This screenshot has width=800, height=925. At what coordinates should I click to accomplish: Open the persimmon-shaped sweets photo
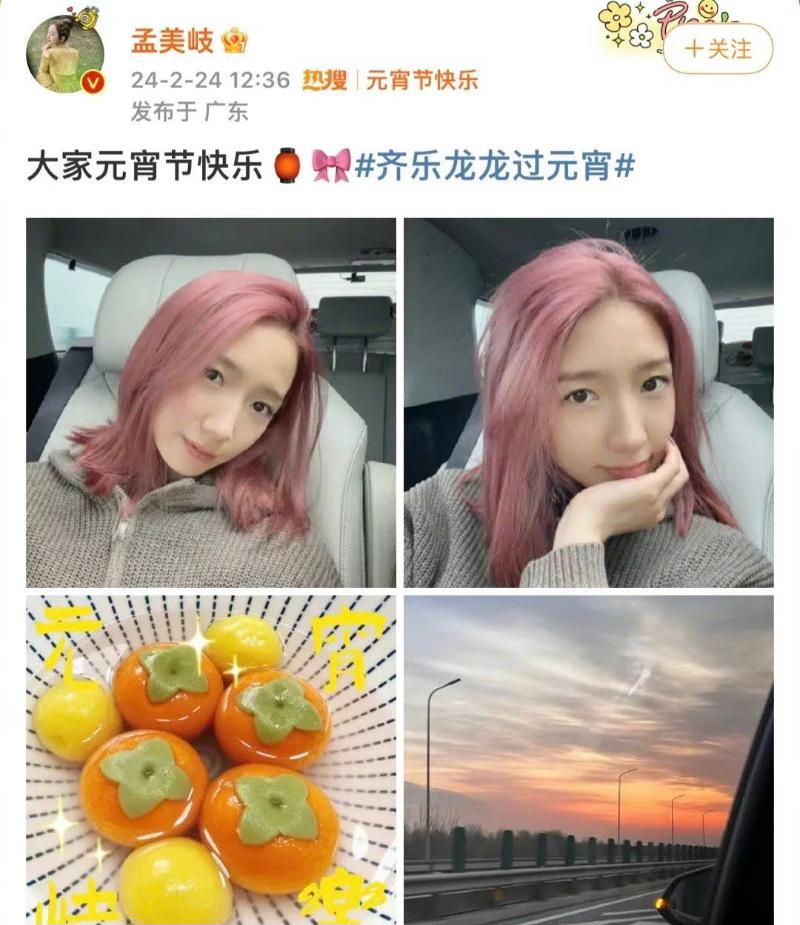tap(211, 760)
